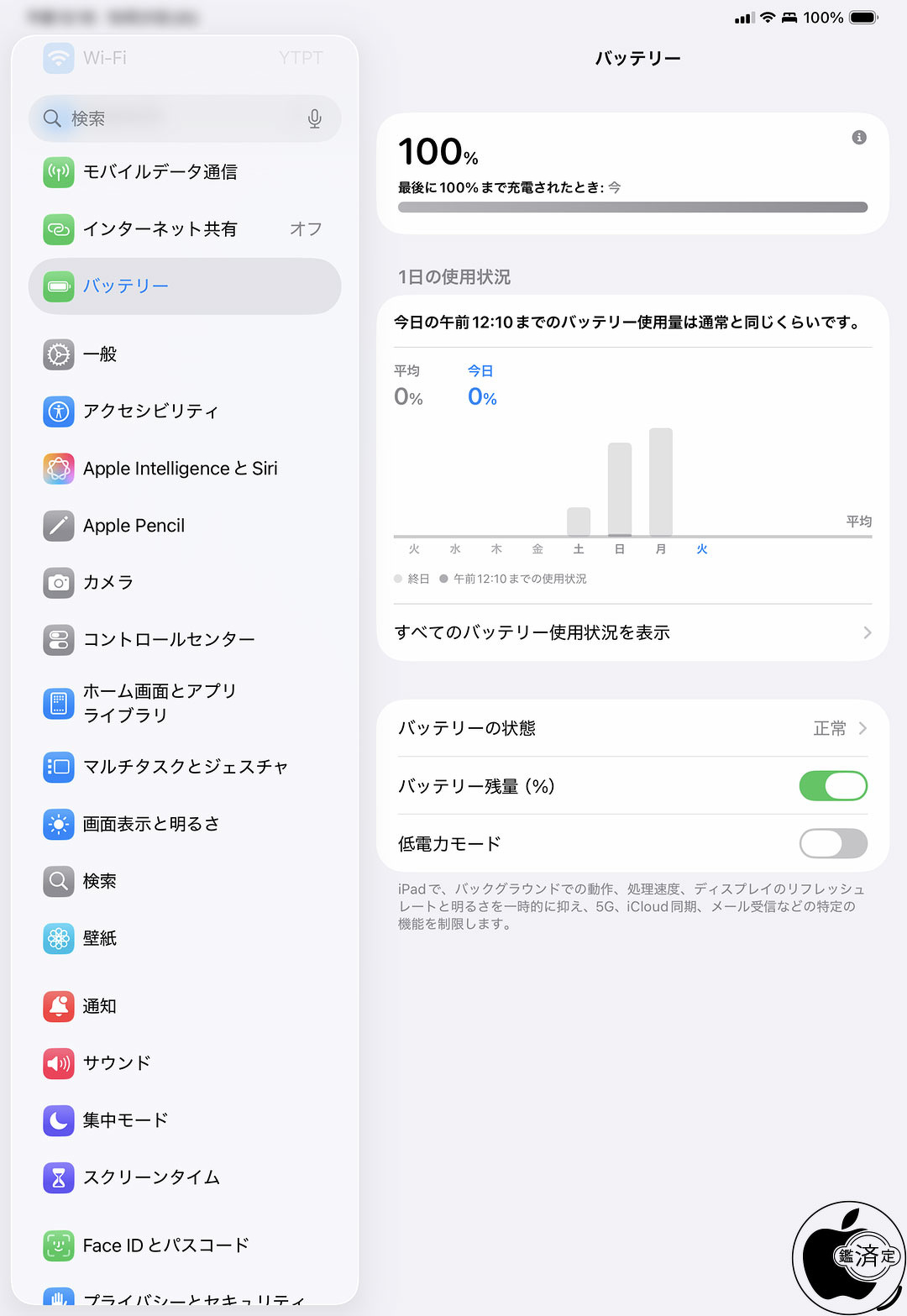The height and width of the screenshot is (1316, 907).
Task: Open スクリーンタイム settings
Action: (151, 1177)
